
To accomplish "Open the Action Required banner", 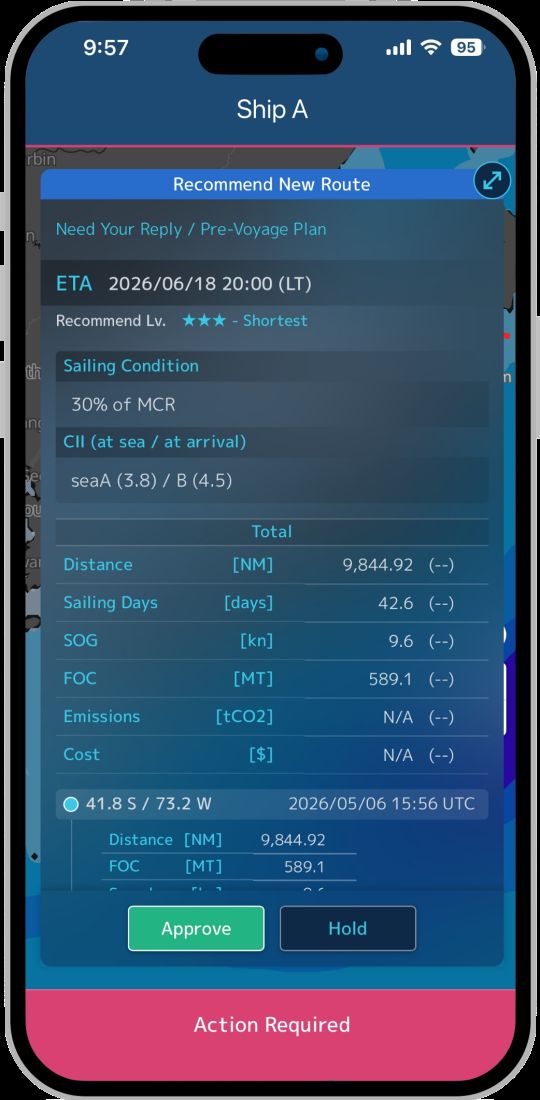I will point(271,1025).
